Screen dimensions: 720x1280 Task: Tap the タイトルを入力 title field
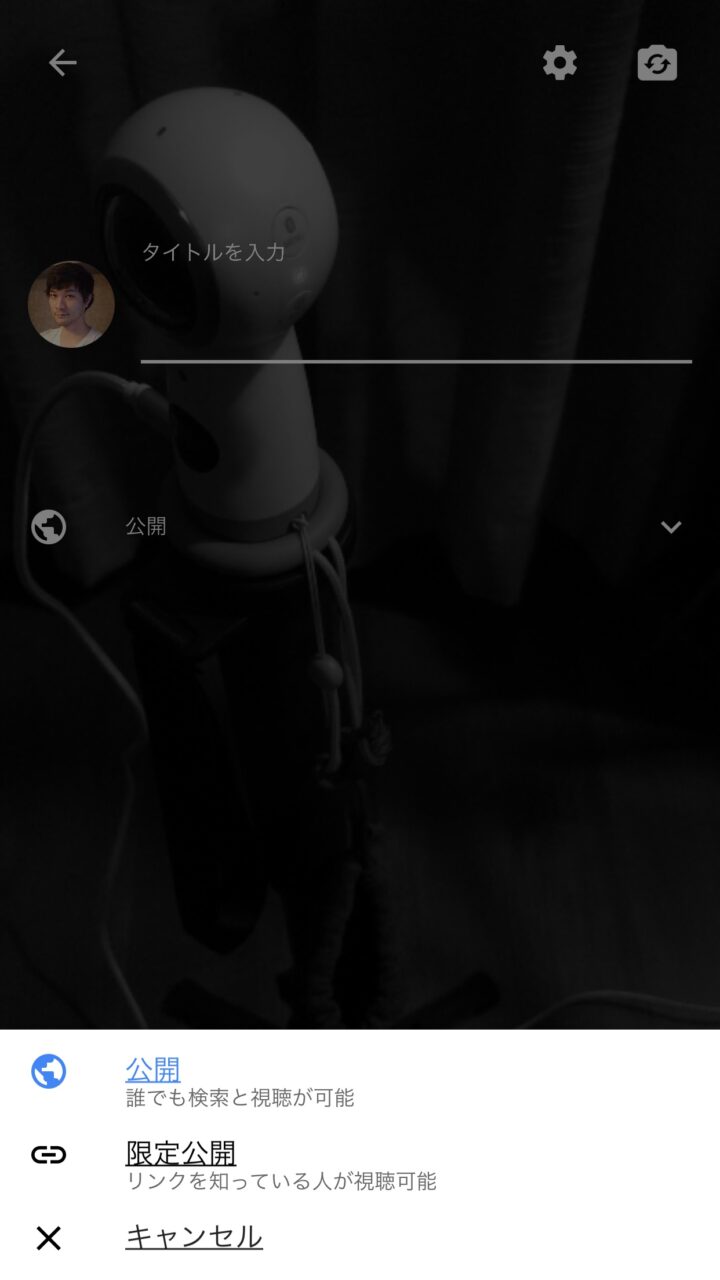pos(415,300)
